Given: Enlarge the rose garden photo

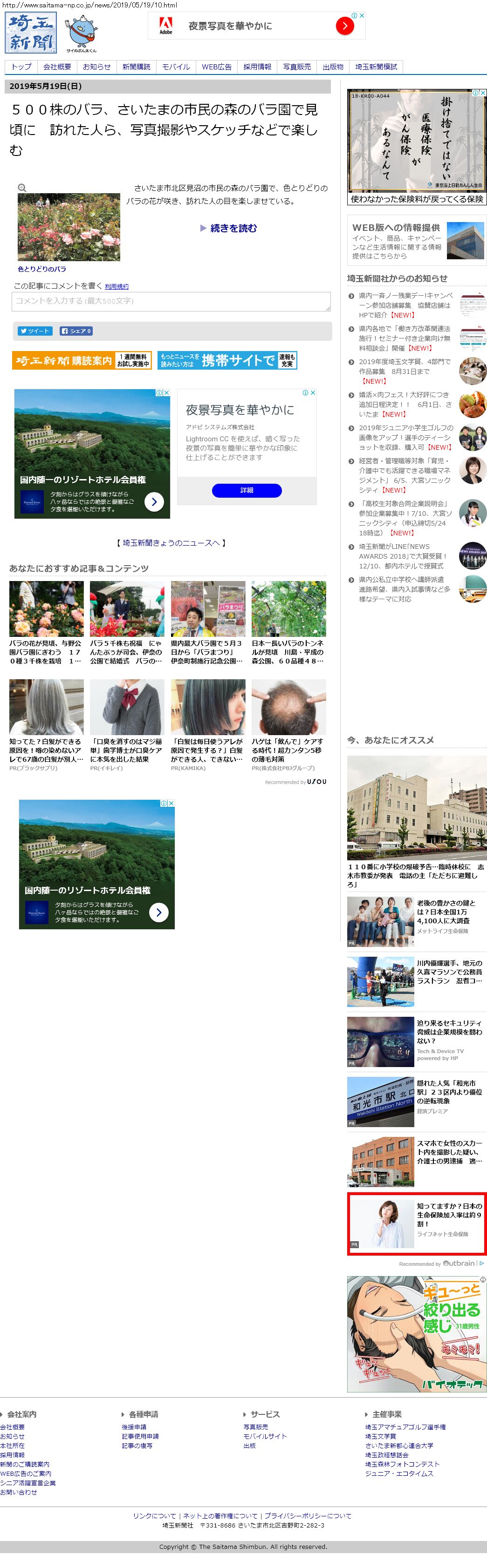Looking at the screenshot, I should [68, 227].
